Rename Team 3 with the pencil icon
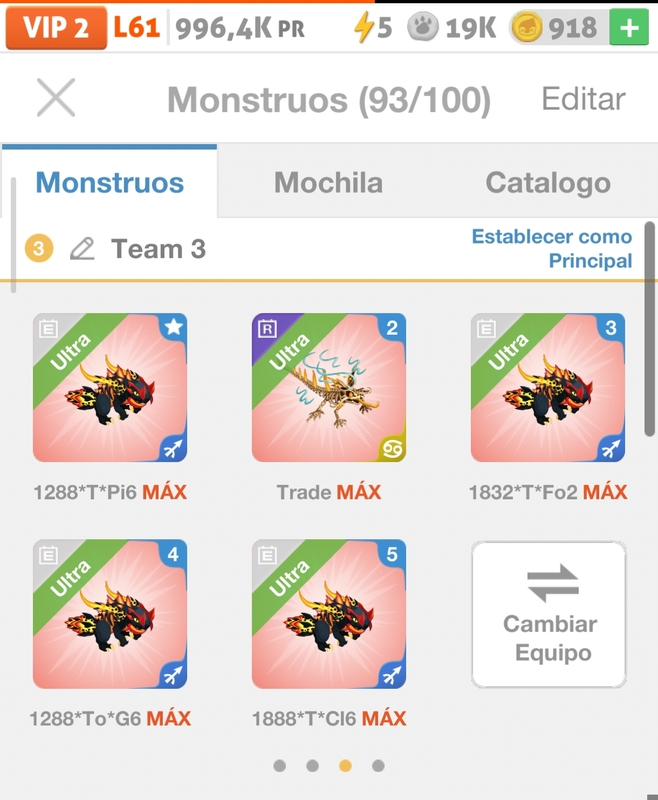Screen dimensions: 658x800 click(82, 249)
